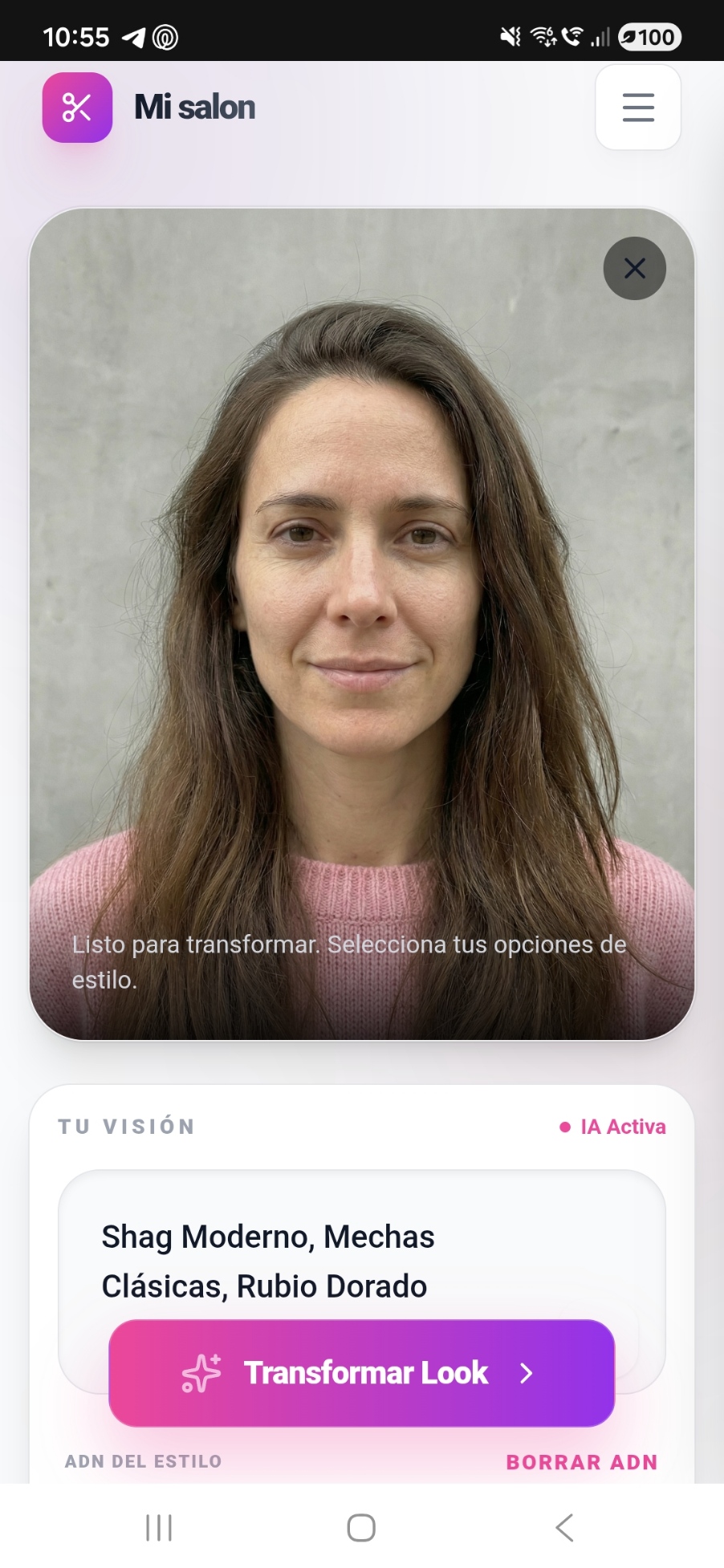Tap the TU VISIÓN section header
This screenshot has width=724, height=1568.
(x=125, y=1127)
